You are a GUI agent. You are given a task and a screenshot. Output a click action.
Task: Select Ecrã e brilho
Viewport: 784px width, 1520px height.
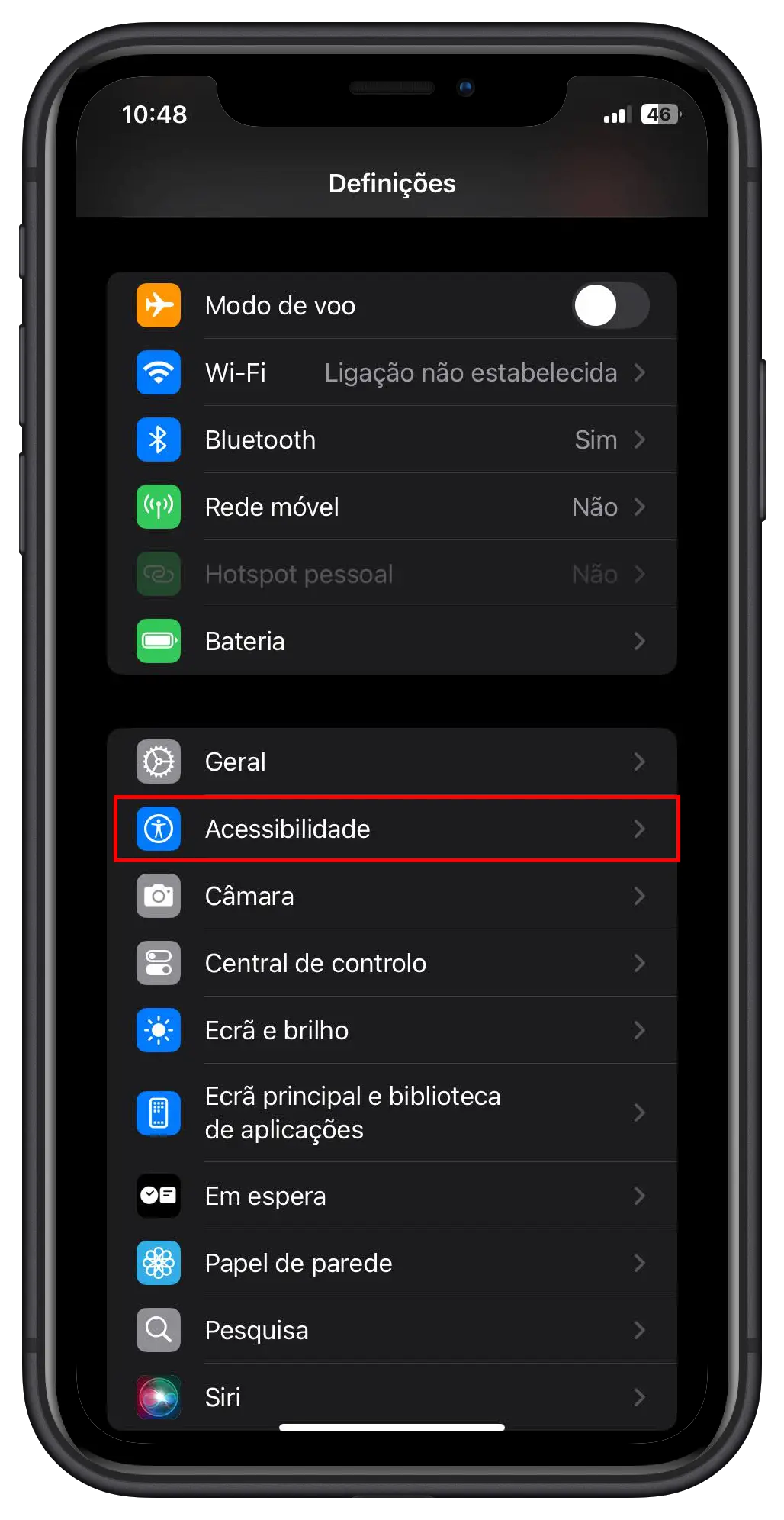click(391, 1031)
